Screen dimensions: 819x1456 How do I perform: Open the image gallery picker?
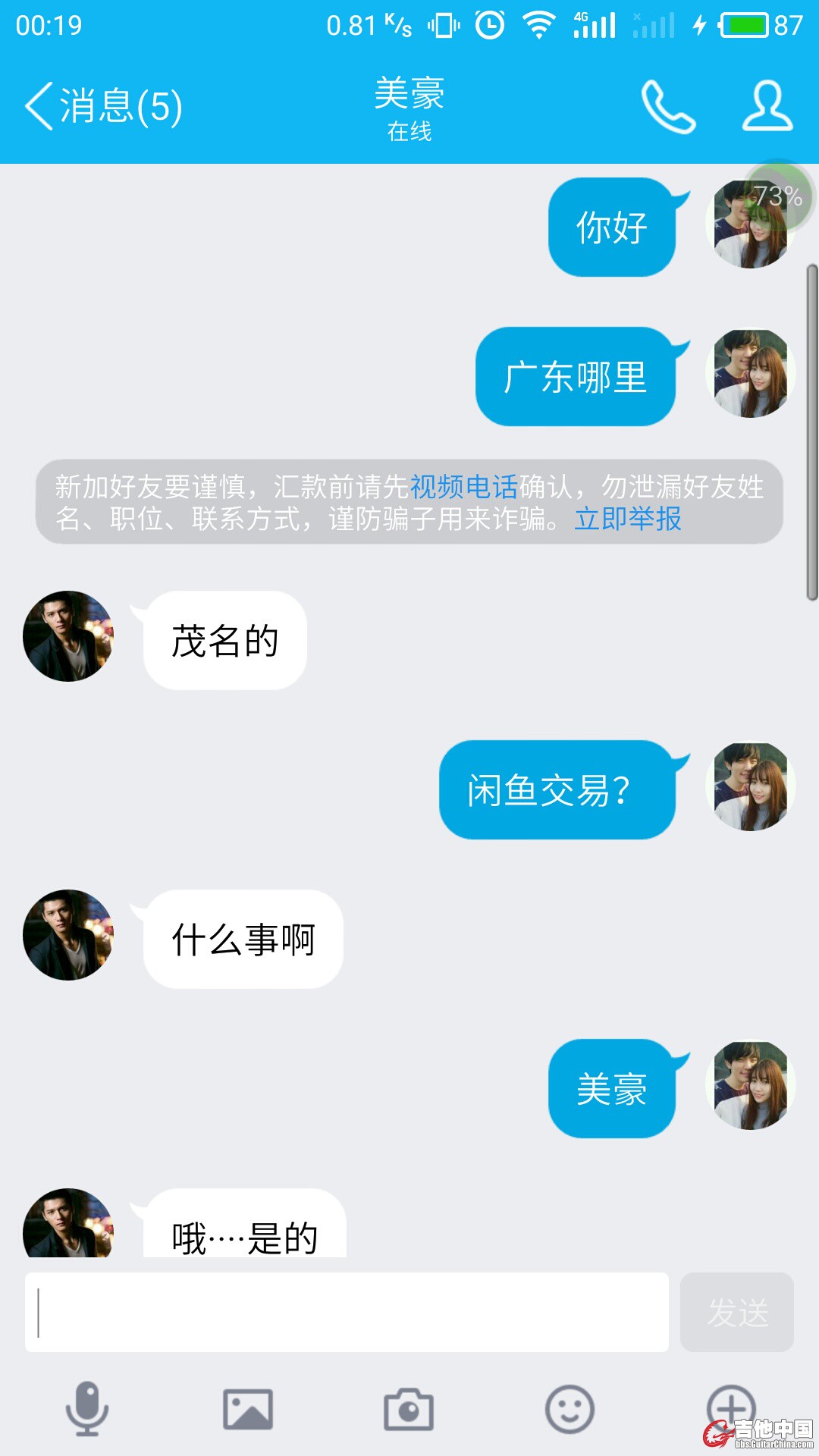(x=248, y=1409)
